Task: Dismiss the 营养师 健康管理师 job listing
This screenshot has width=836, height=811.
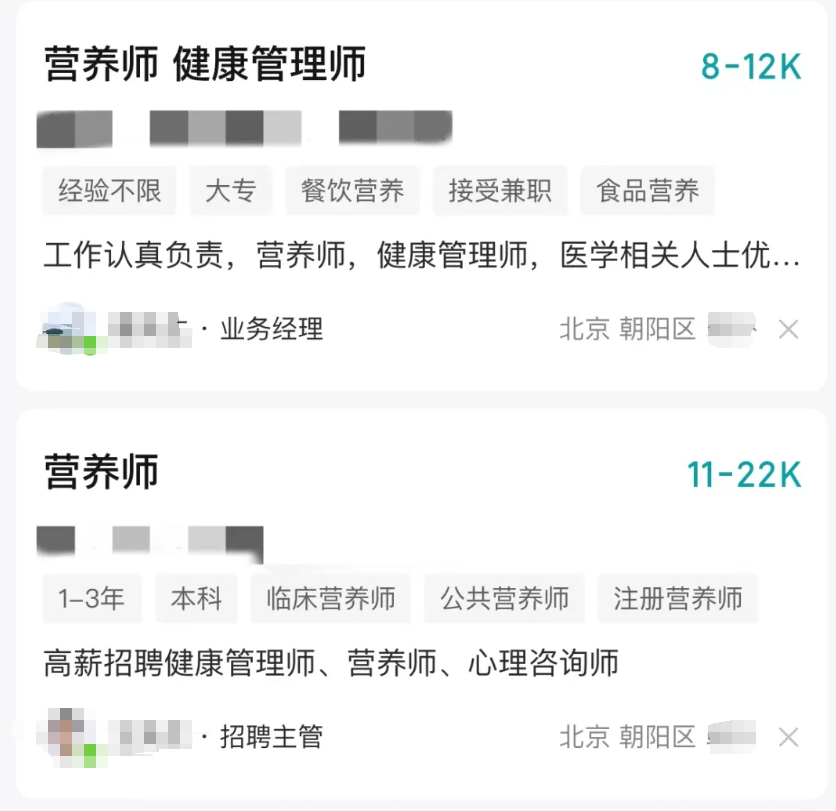Action: 788,329
